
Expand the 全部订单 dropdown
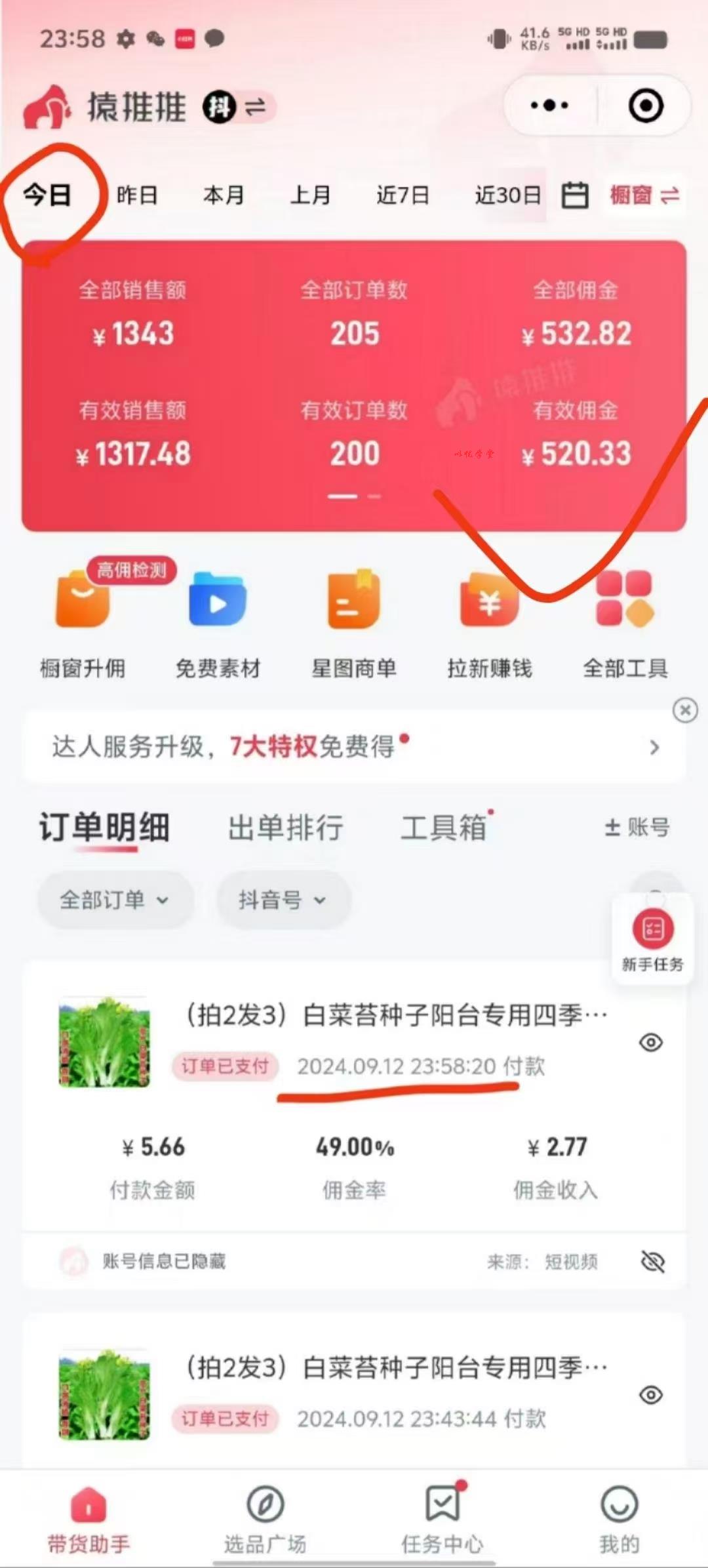[115, 900]
